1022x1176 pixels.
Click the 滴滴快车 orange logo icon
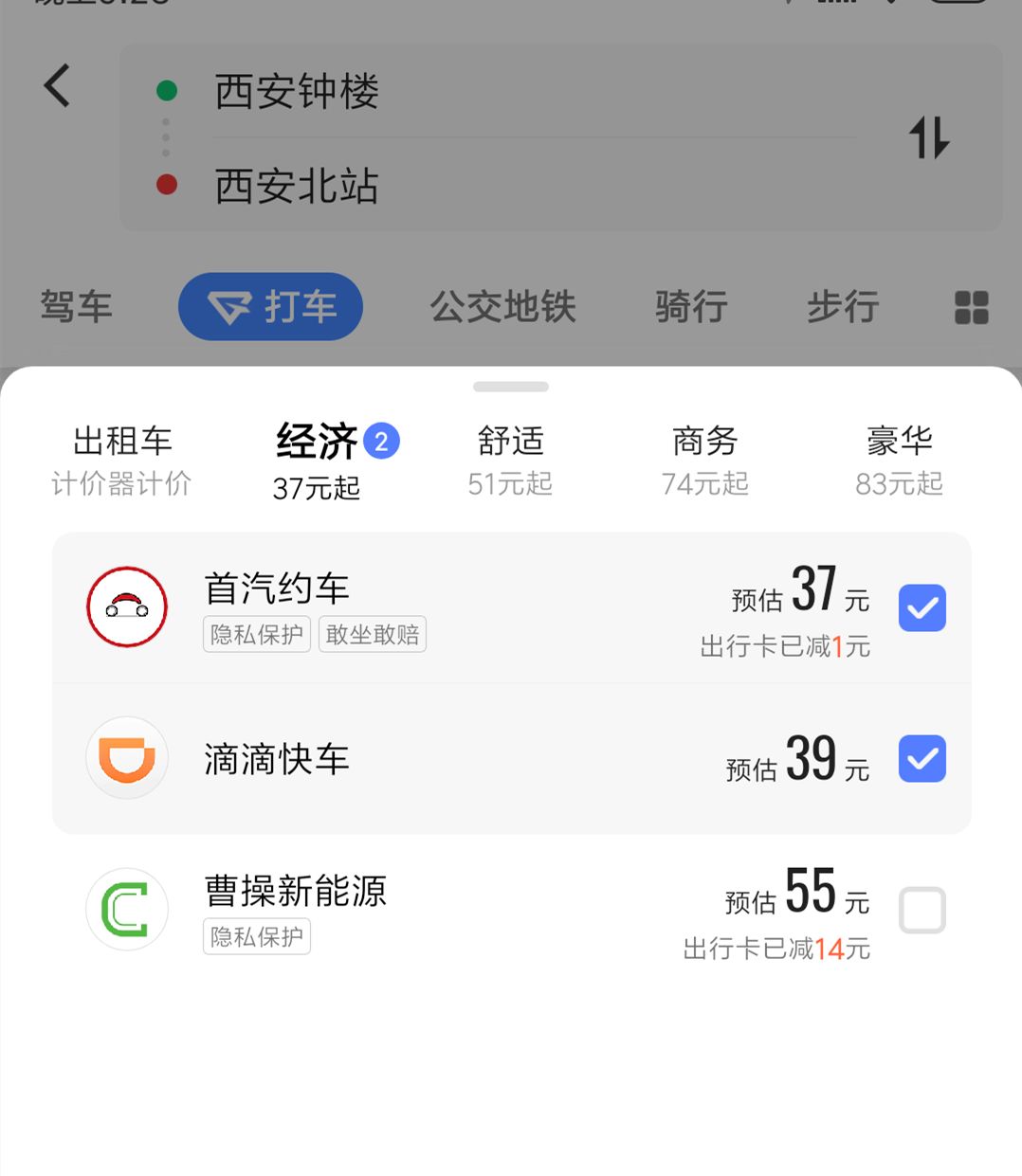point(126,758)
